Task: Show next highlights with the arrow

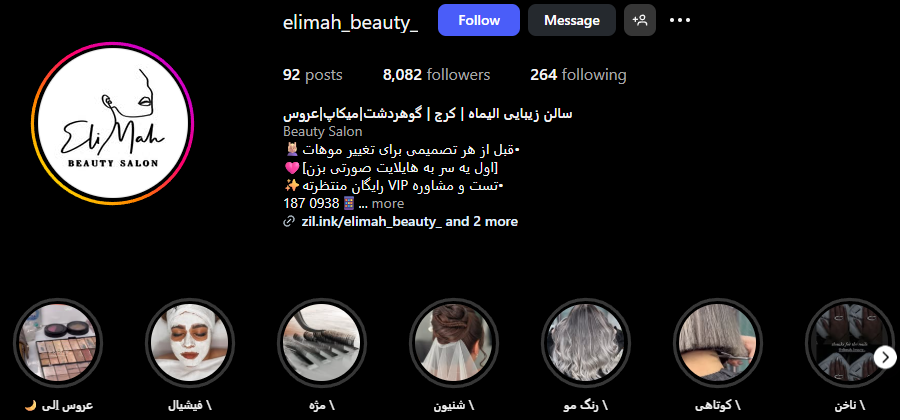Action: 884,357
